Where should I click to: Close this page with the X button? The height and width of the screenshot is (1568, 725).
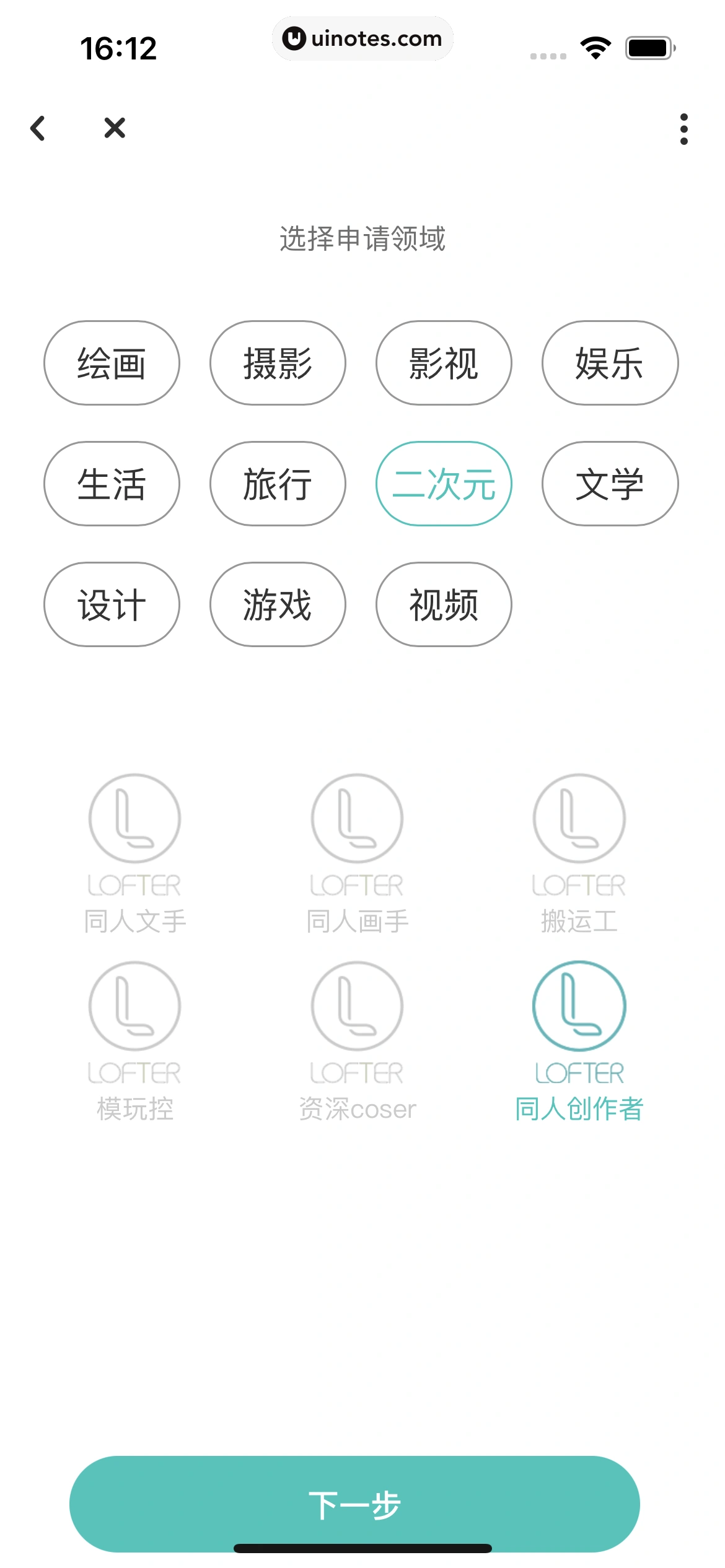113,128
